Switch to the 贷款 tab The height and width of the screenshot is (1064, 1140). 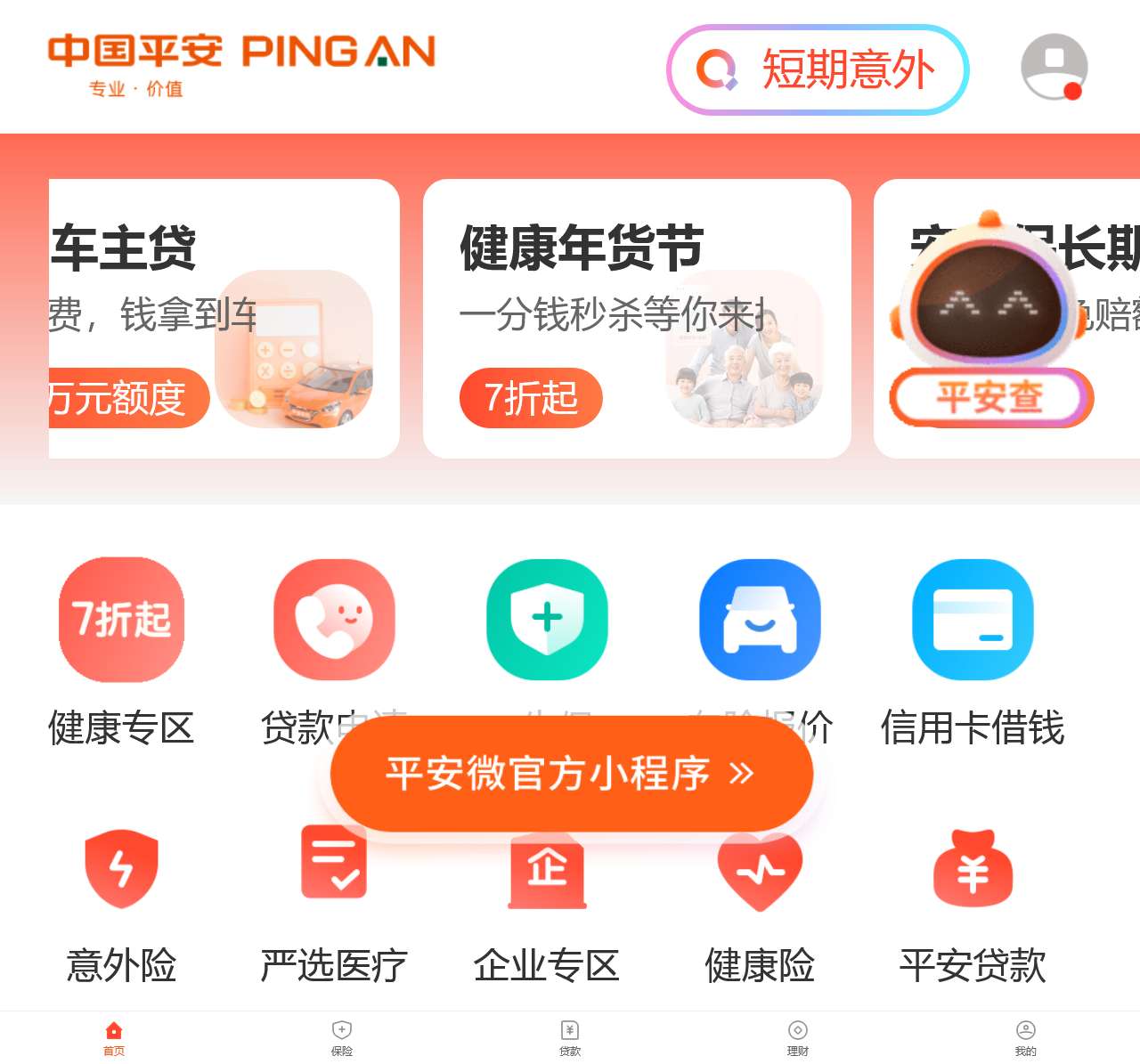click(x=570, y=1038)
